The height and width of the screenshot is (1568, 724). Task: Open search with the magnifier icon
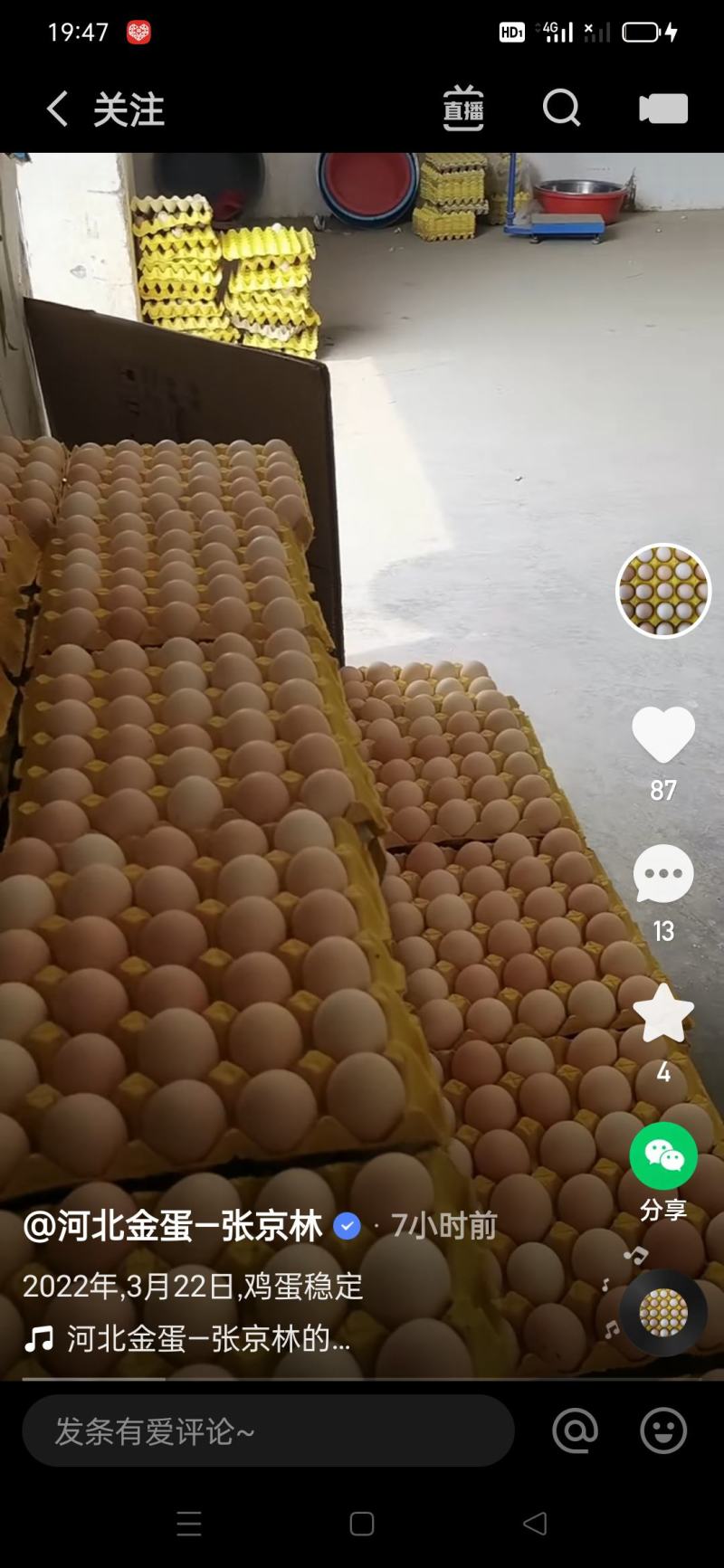(561, 109)
